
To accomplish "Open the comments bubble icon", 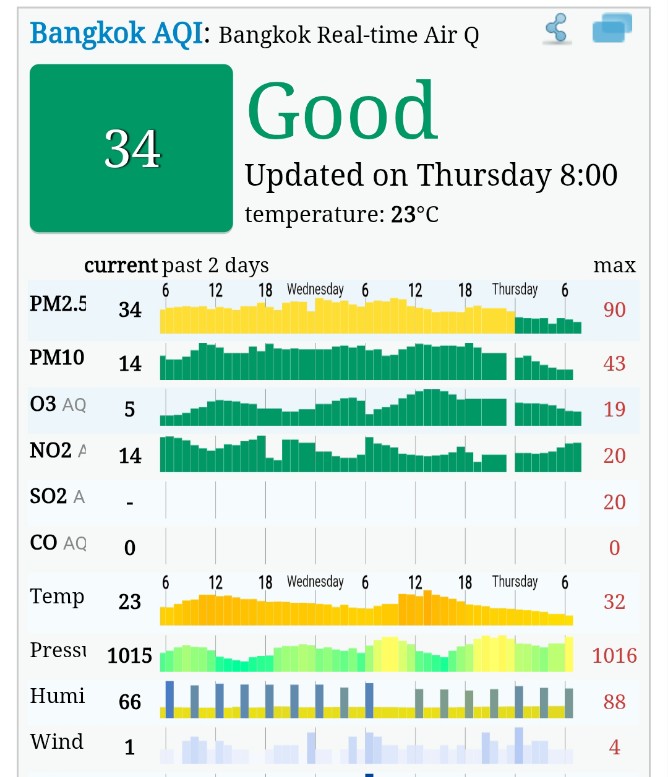I will point(612,29).
